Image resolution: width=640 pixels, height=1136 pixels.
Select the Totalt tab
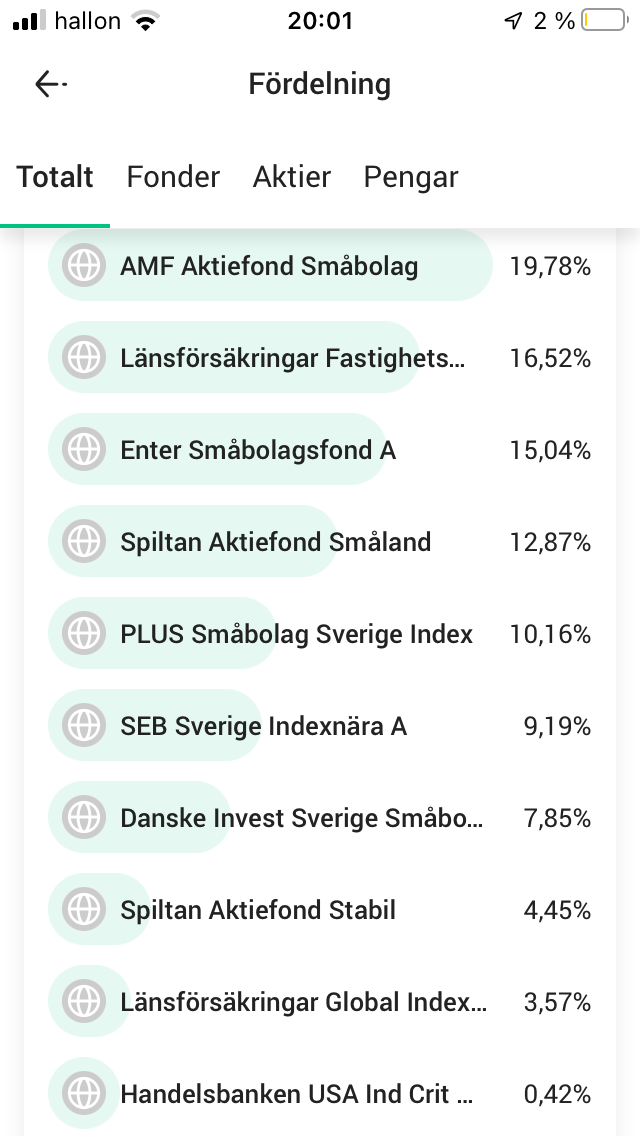pos(55,177)
